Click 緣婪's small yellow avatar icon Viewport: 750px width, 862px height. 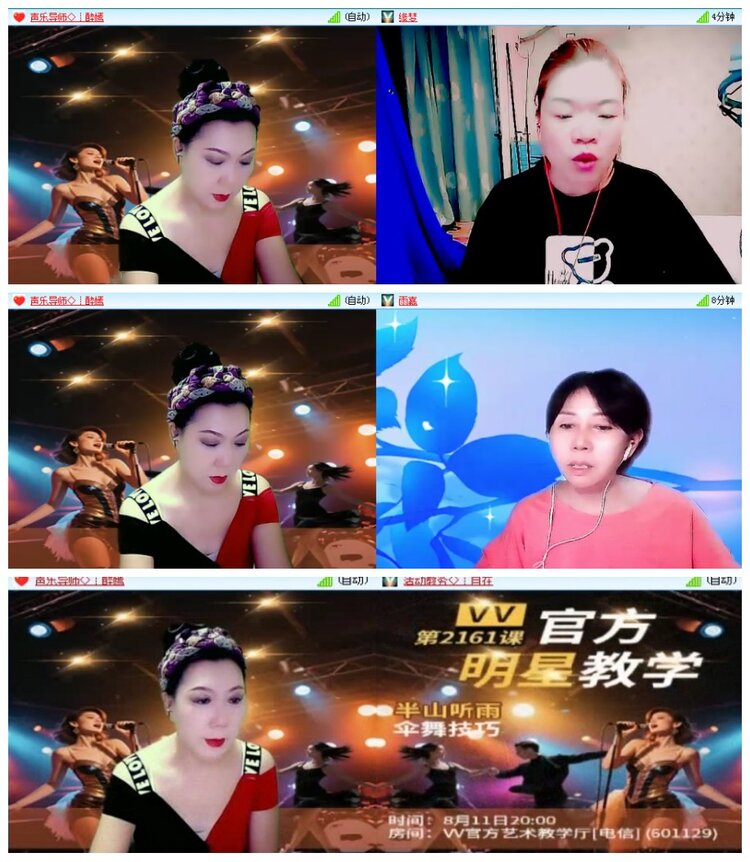388,15
